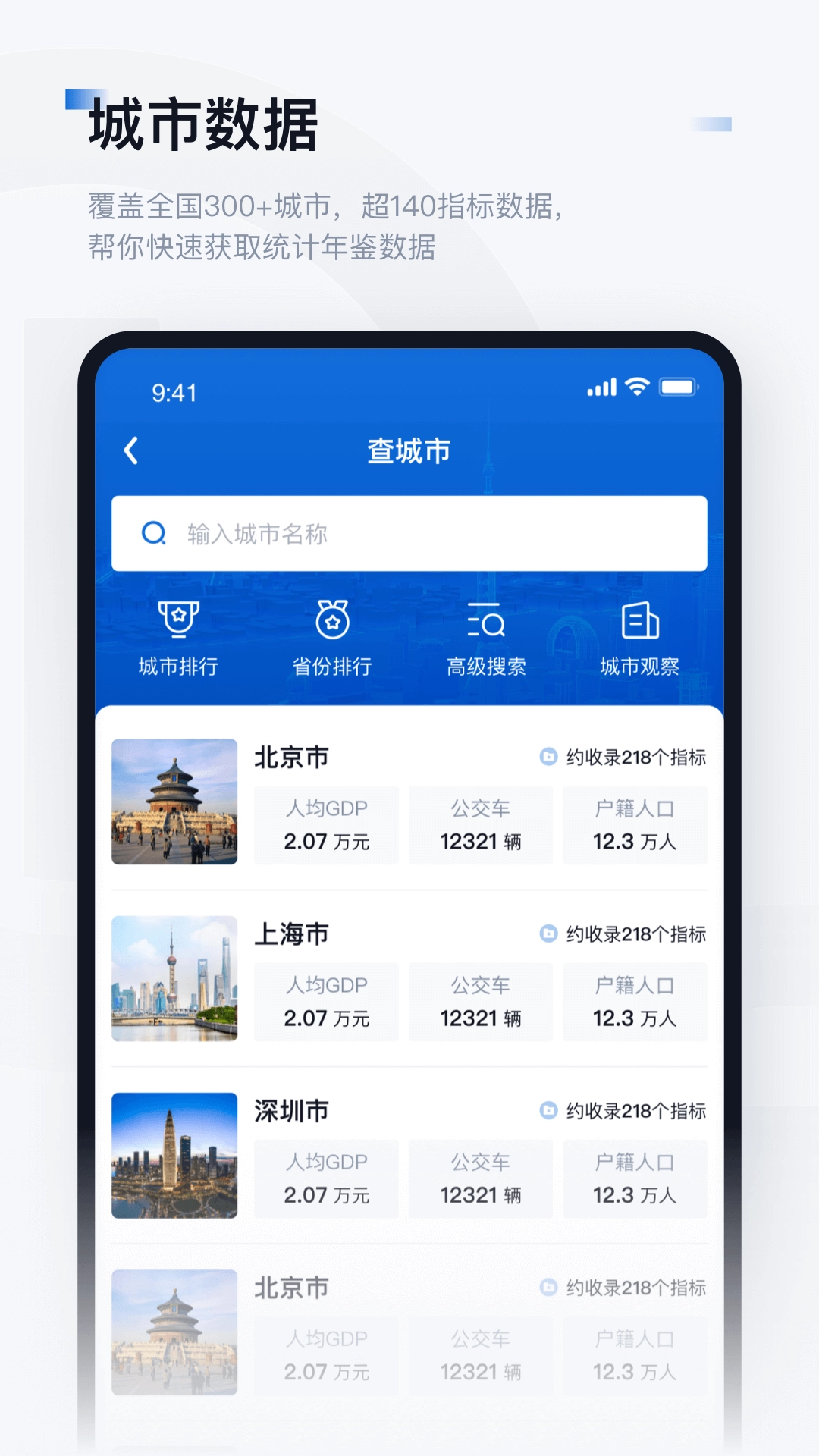
Task: Open the 城市观察 news icon
Action: coord(641,623)
